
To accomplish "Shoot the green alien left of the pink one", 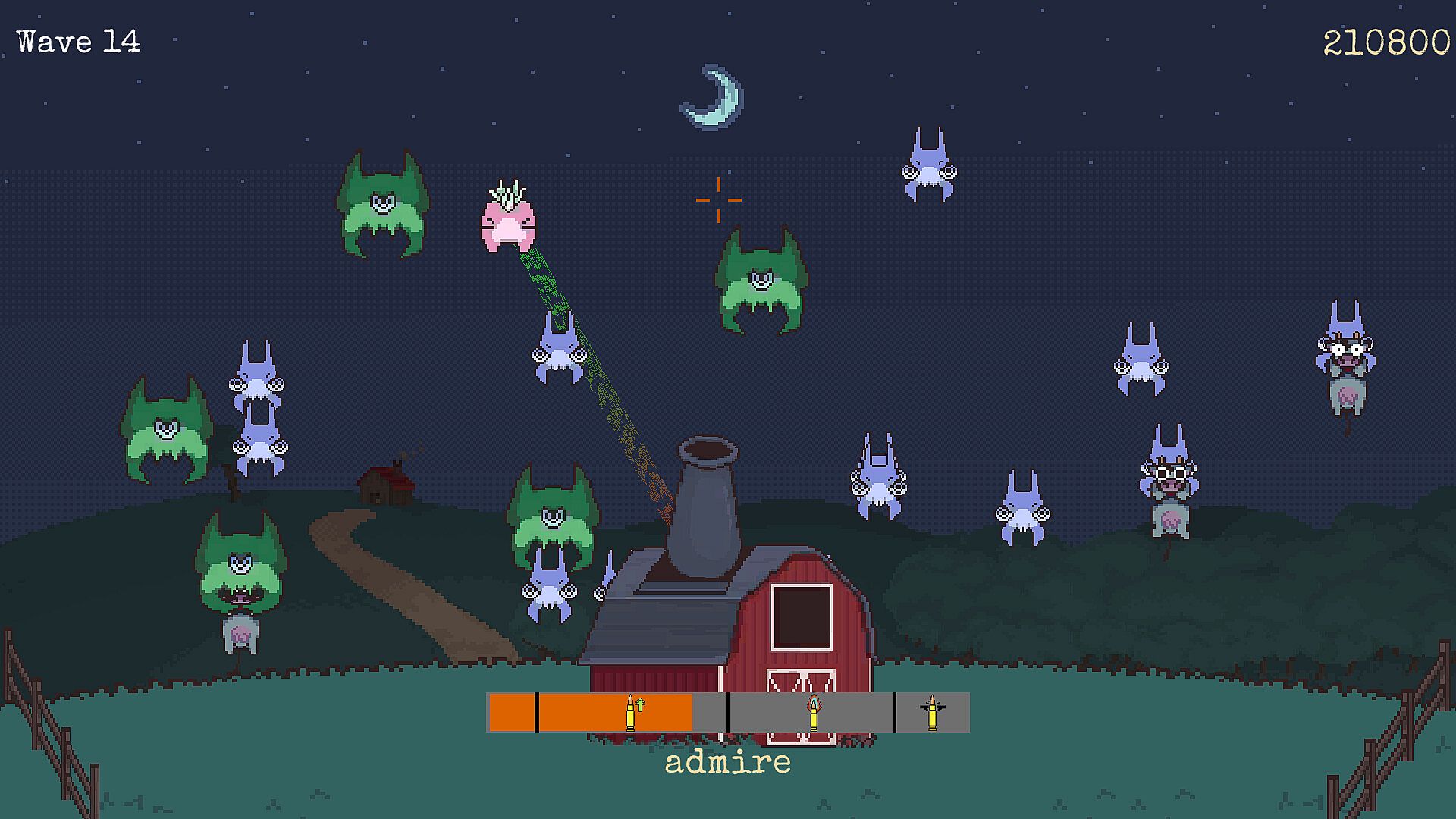I will click(383, 206).
